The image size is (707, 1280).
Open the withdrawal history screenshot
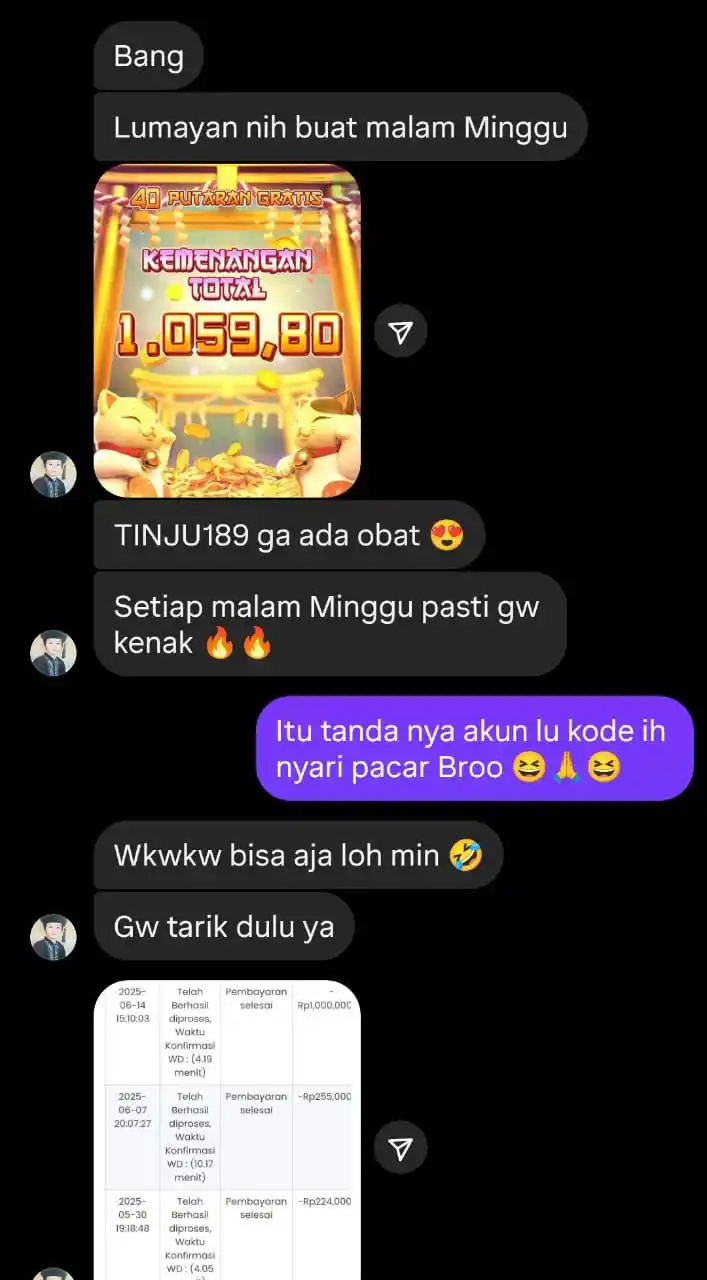pos(227,1130)
